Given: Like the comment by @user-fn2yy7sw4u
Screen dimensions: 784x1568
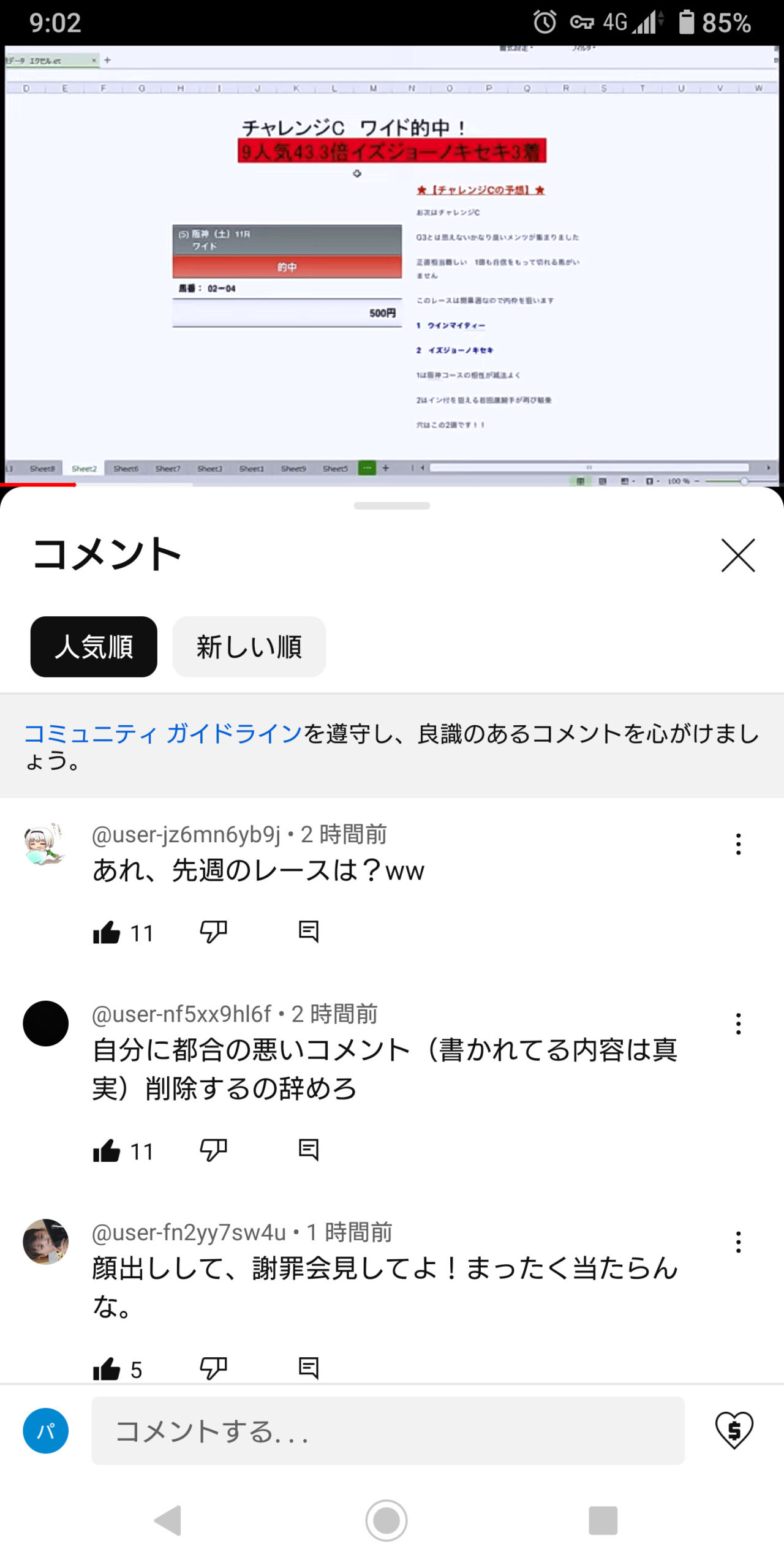Looking at the screenshot, I should (107, 1369).
